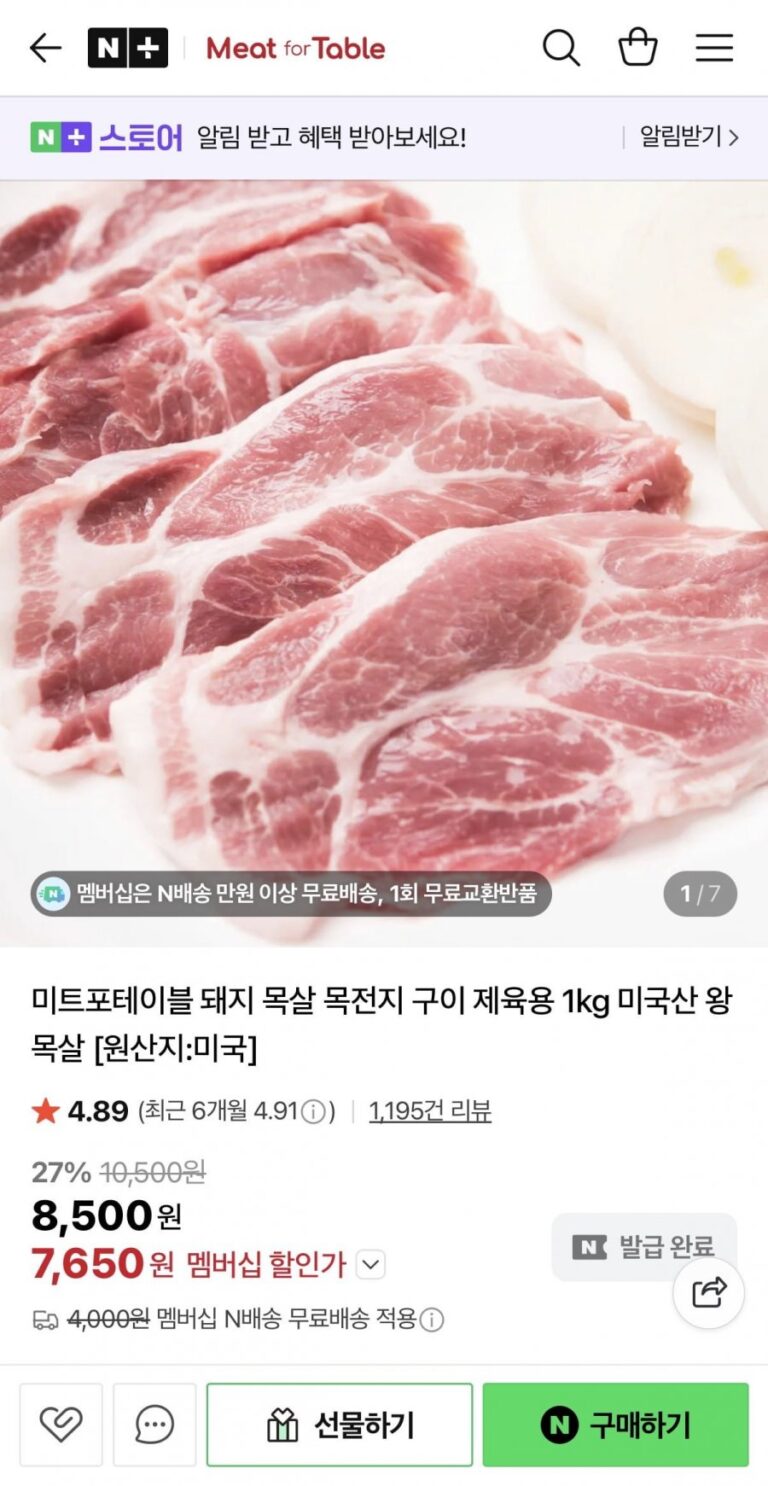This screenshot has height=1486, width=768.
Task: Share this product
Action: pos(708,1293)
